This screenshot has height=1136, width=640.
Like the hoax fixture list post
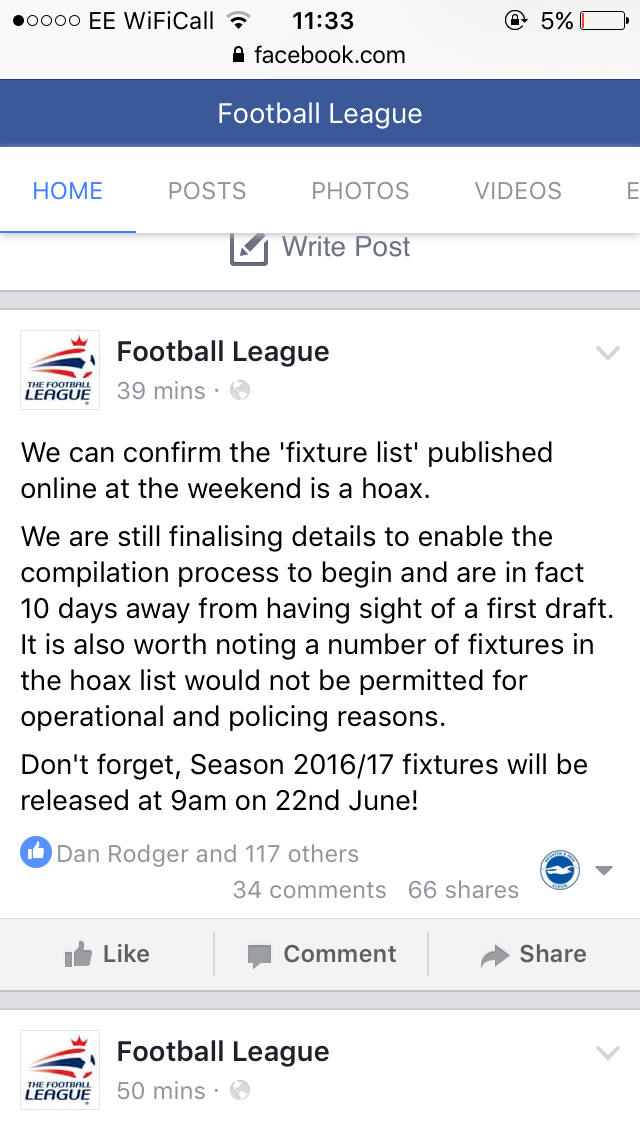click(x=107, y=954)
